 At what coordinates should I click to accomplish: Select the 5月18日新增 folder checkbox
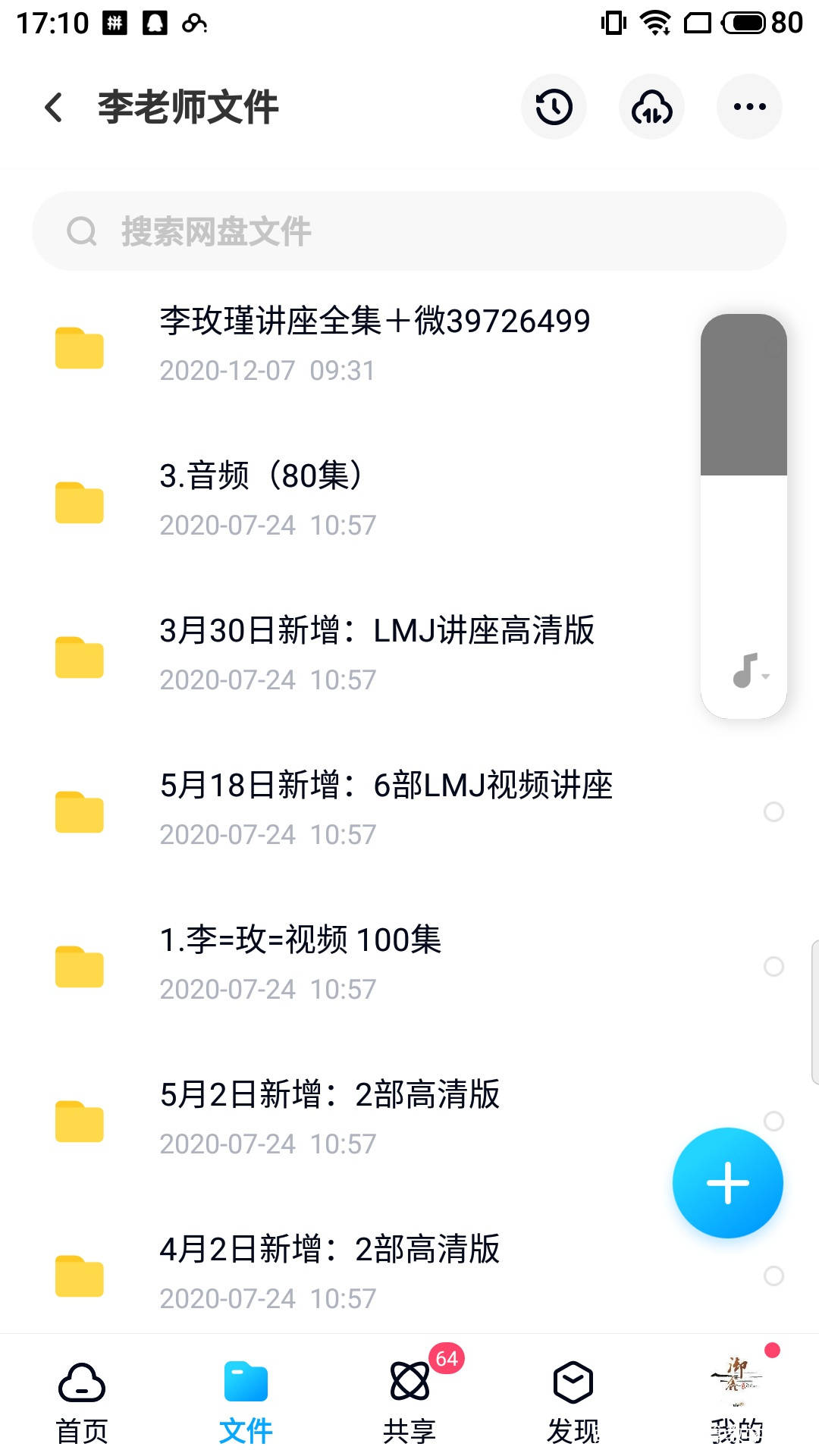click(773, 811)
